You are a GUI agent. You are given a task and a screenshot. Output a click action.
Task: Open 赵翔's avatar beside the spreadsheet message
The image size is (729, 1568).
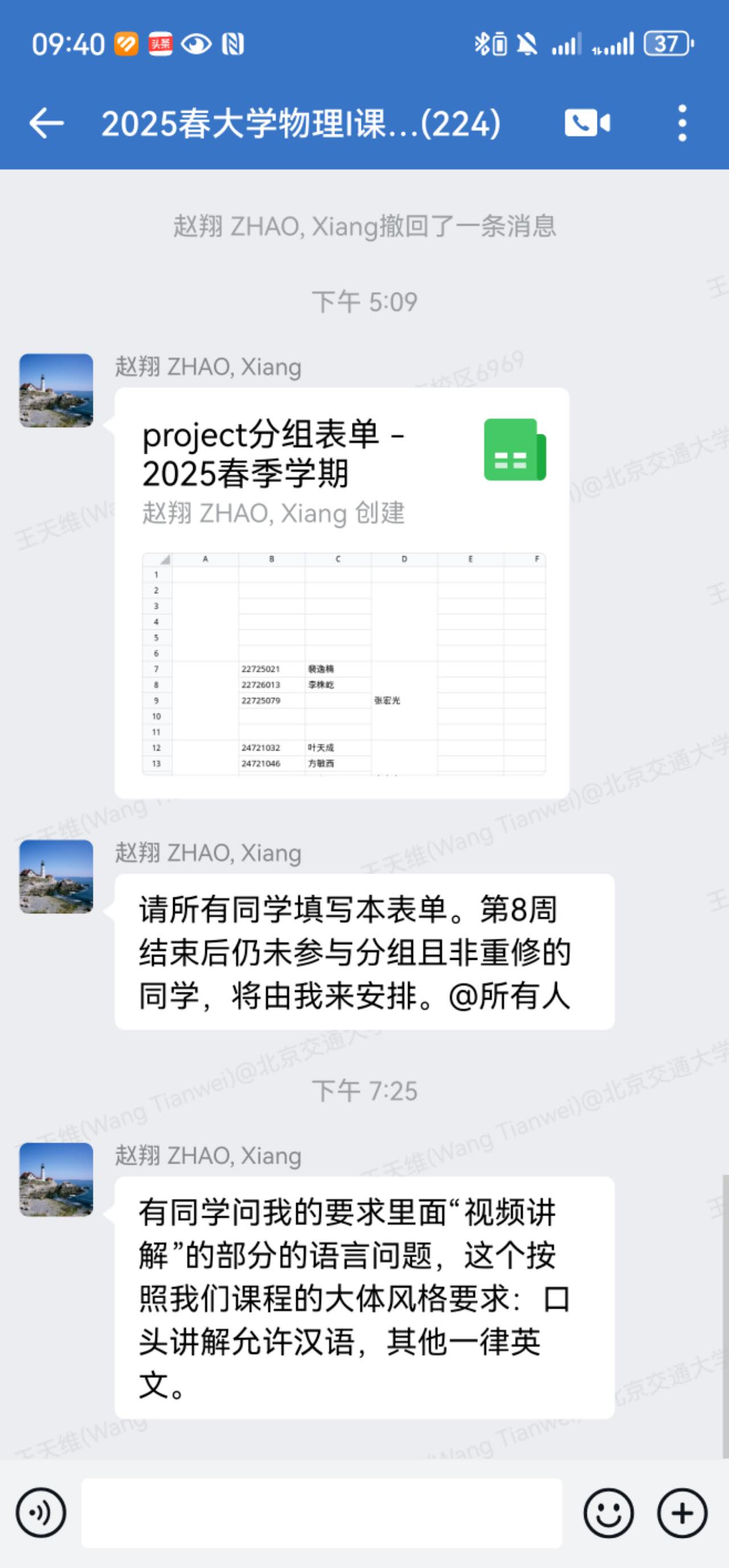click(x=56, y=390)
